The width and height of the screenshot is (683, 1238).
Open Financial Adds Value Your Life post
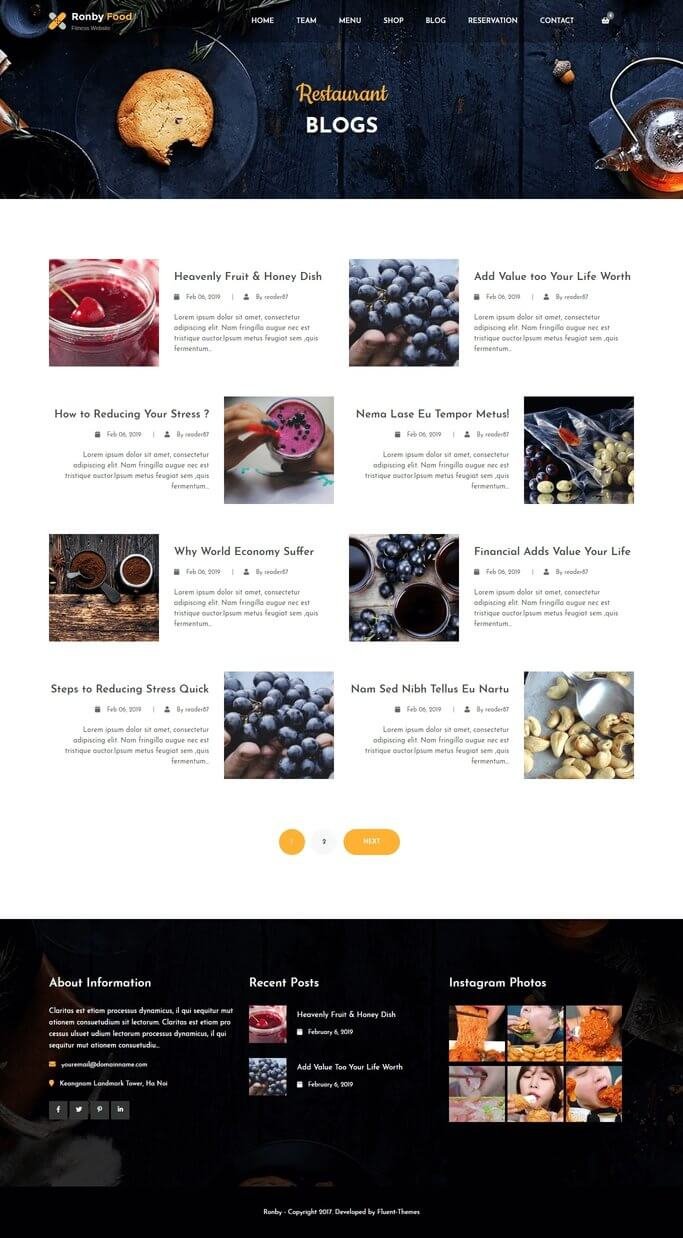point(552,551)
